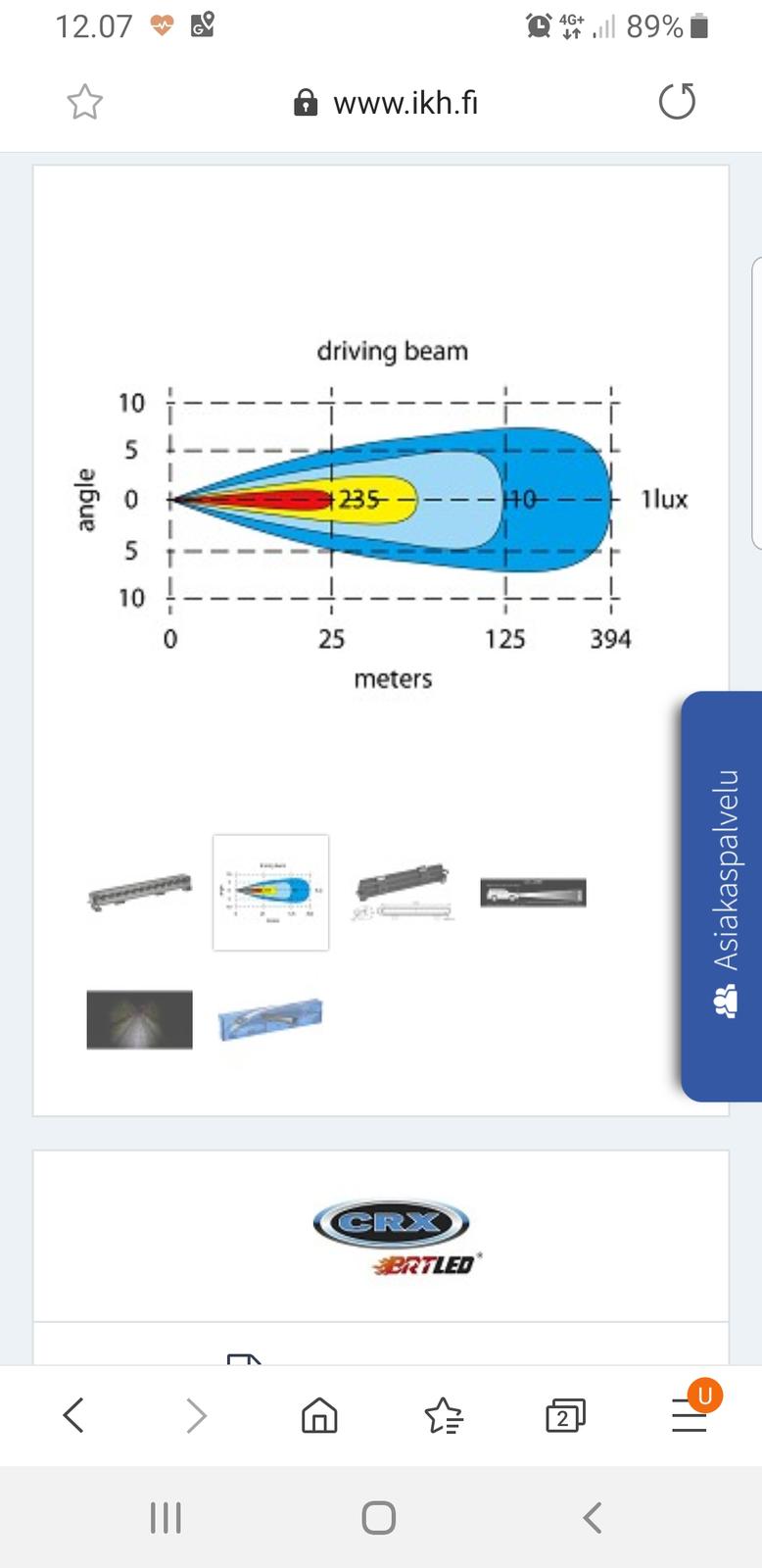Select the dimension drawing thumbnail

402,892
